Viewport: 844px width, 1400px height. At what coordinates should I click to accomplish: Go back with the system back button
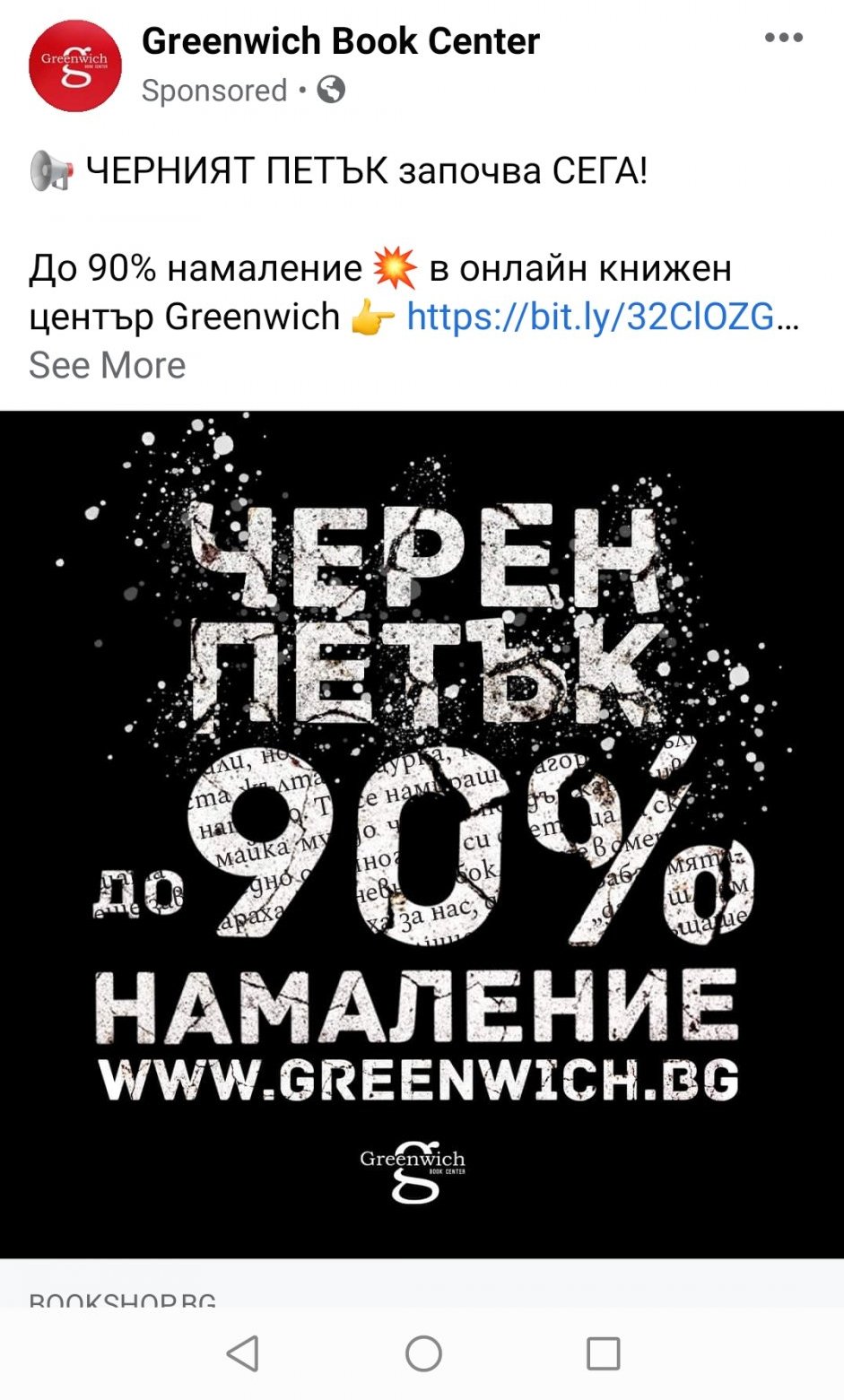point(243,1352)
